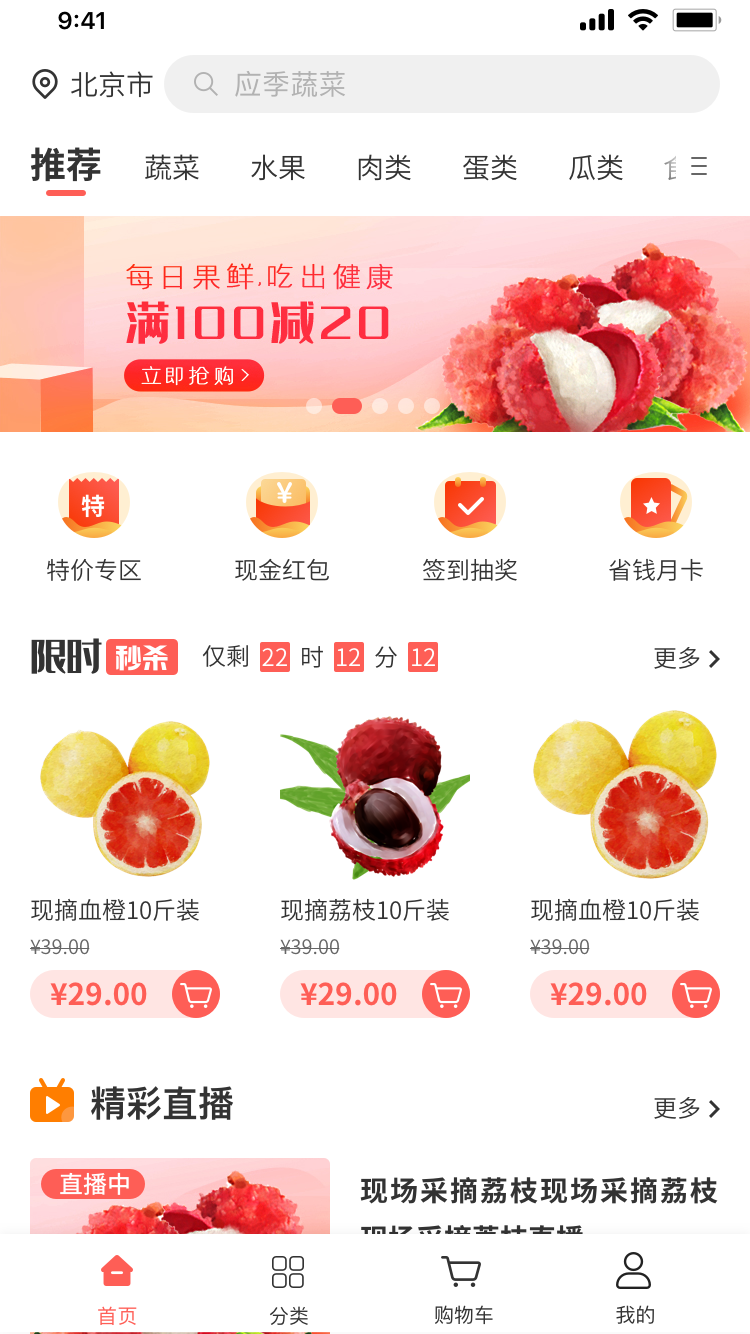Tap the 立即抢购 banner button
This screenshot has height=1334, width=750.
[194, 376]
